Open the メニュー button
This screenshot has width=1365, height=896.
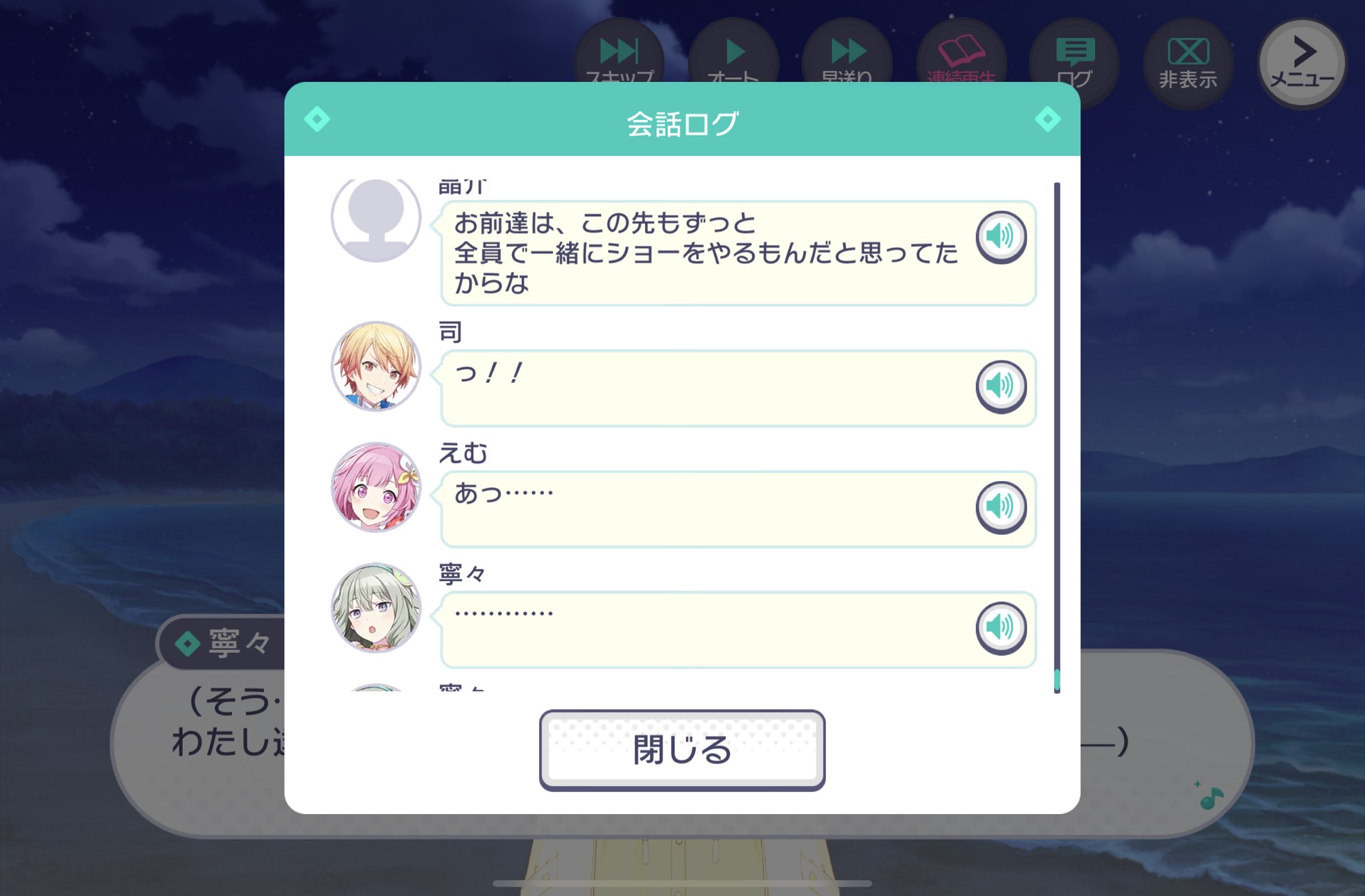[1302, 63]
